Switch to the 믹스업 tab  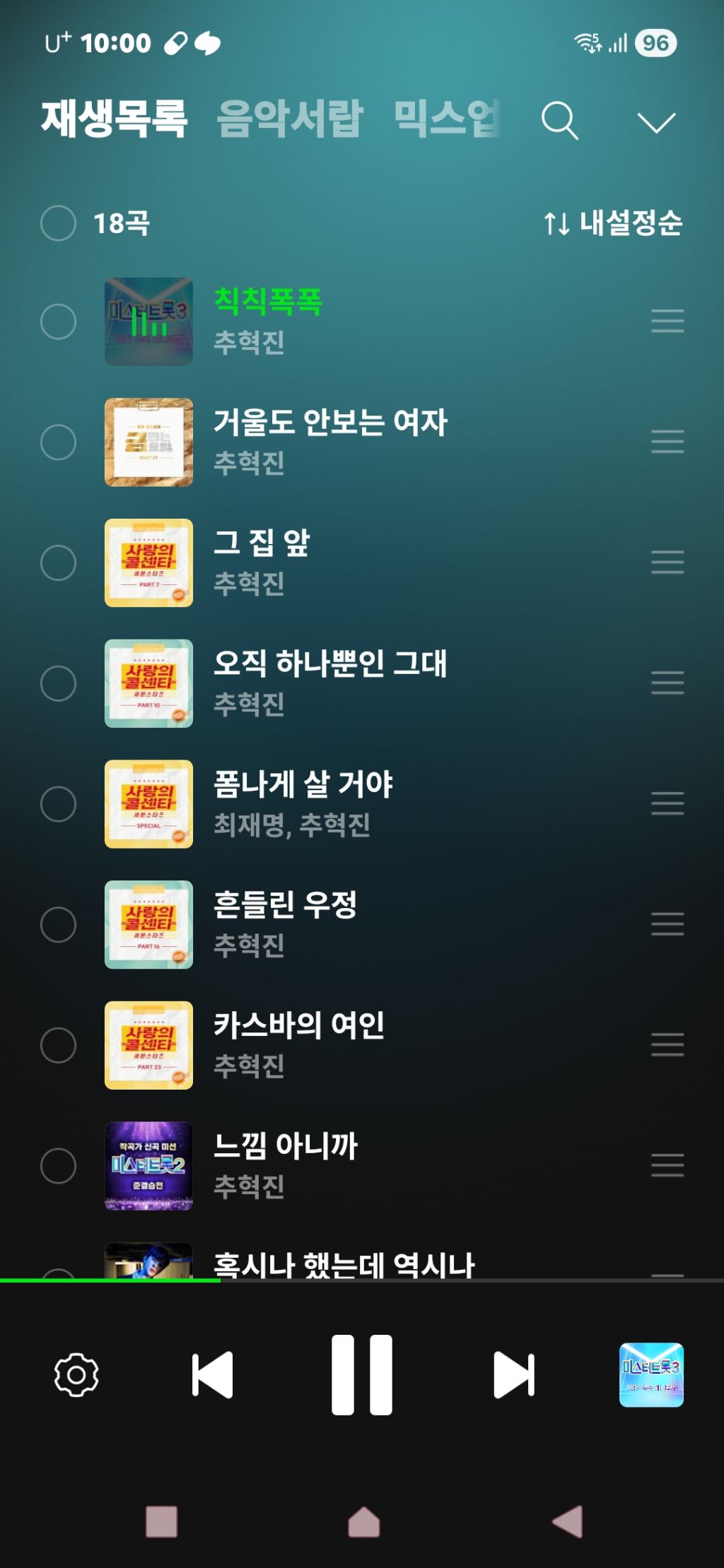click(x=447, y=118)
